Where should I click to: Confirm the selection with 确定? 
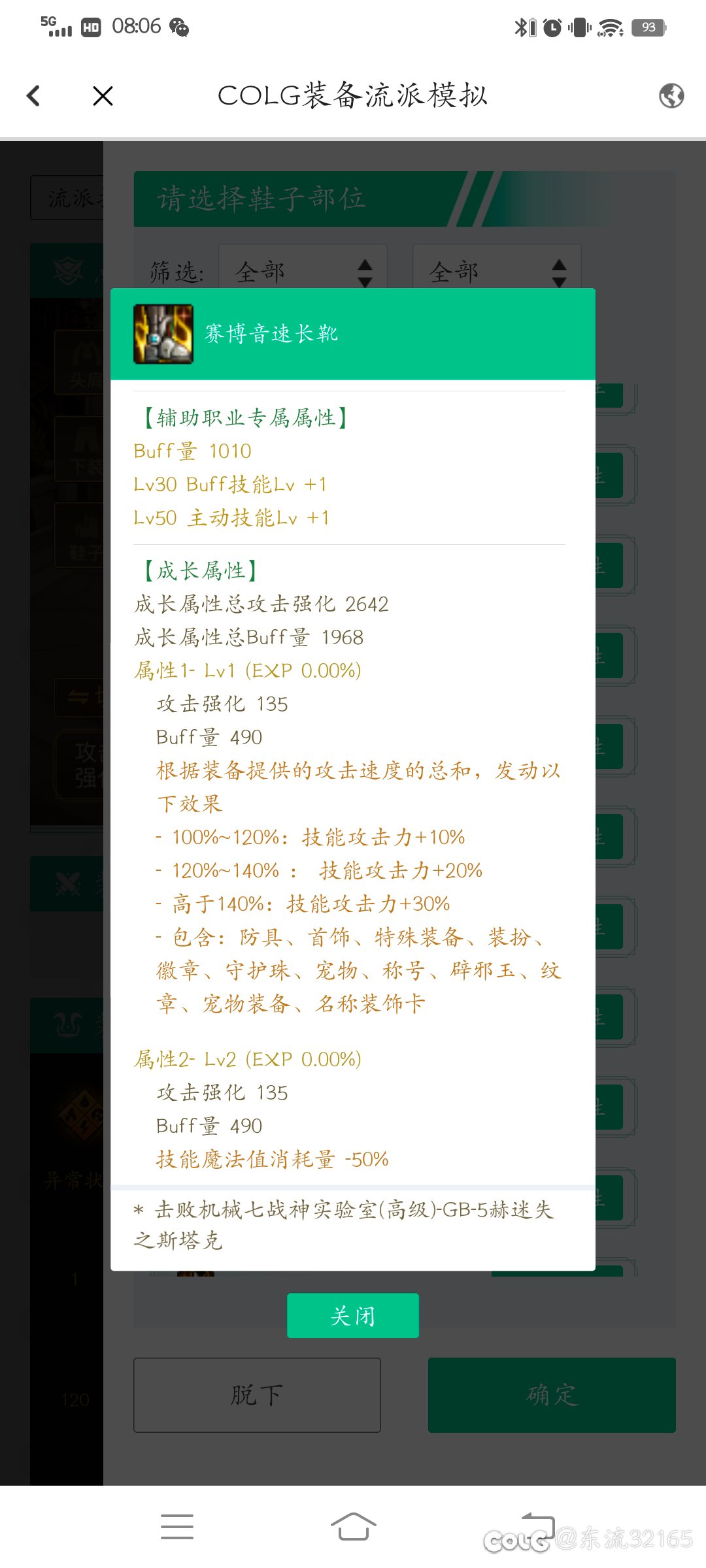pos(551,1395)
